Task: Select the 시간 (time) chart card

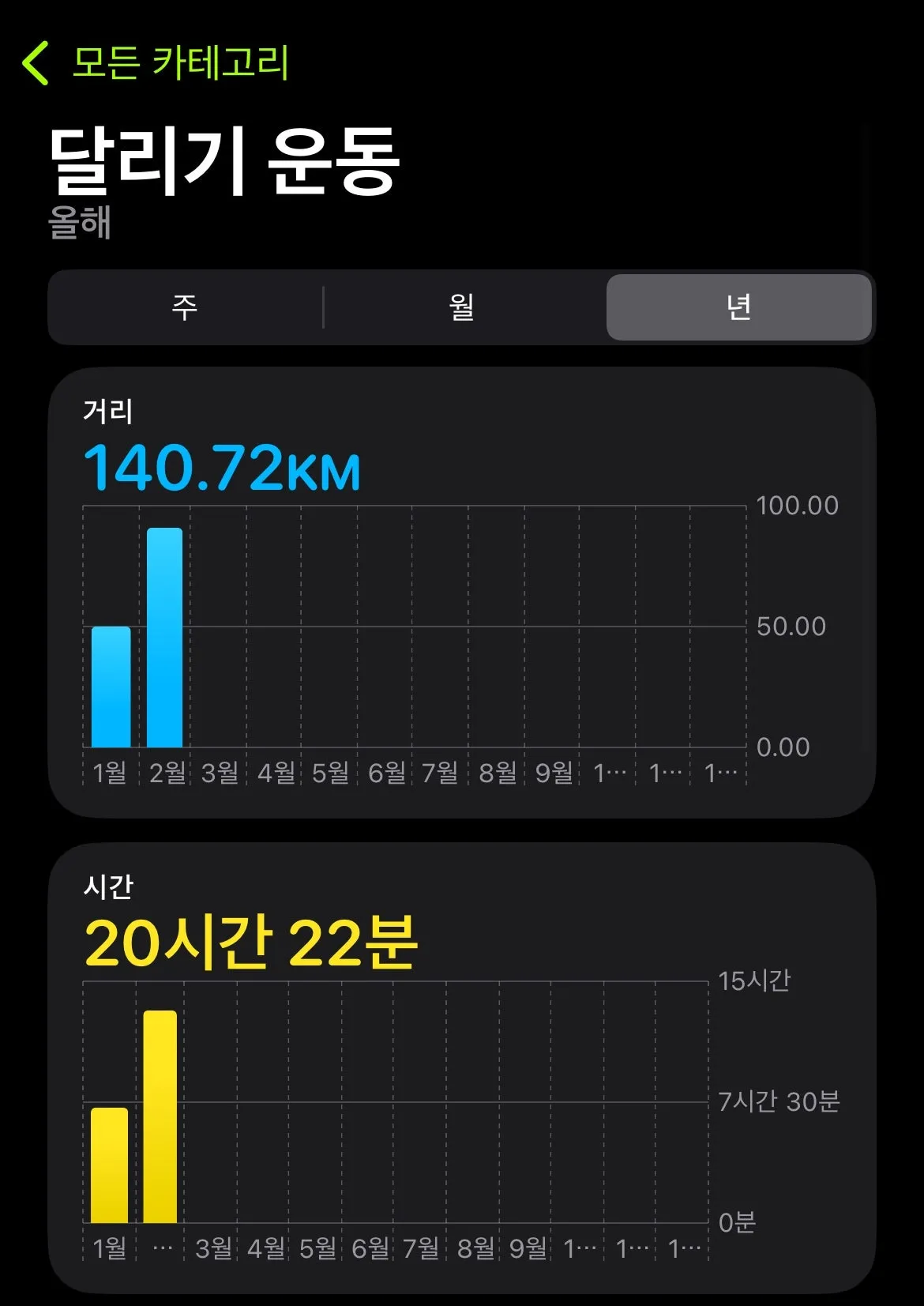Action: pos(462,1067)
